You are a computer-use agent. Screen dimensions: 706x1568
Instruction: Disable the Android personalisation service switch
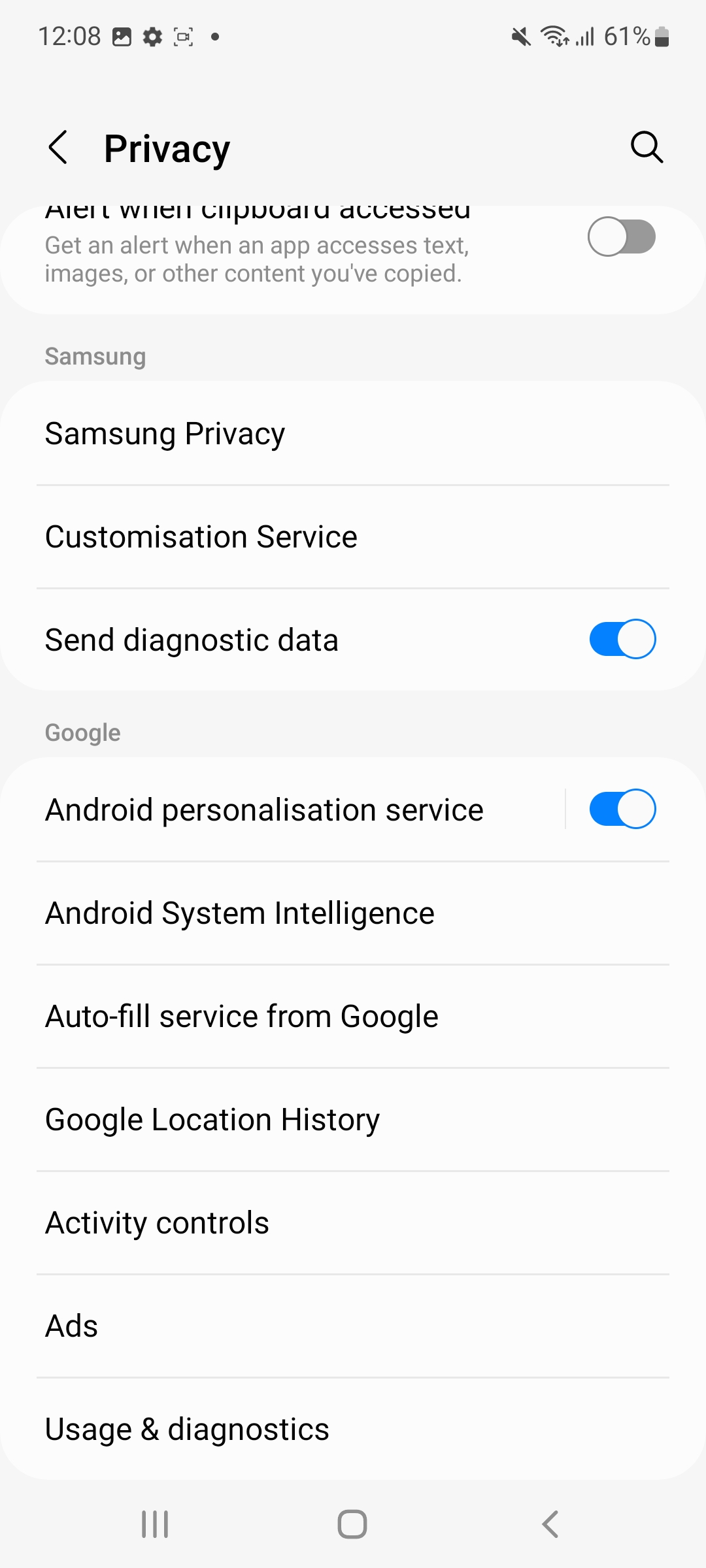tap(622, 809)
